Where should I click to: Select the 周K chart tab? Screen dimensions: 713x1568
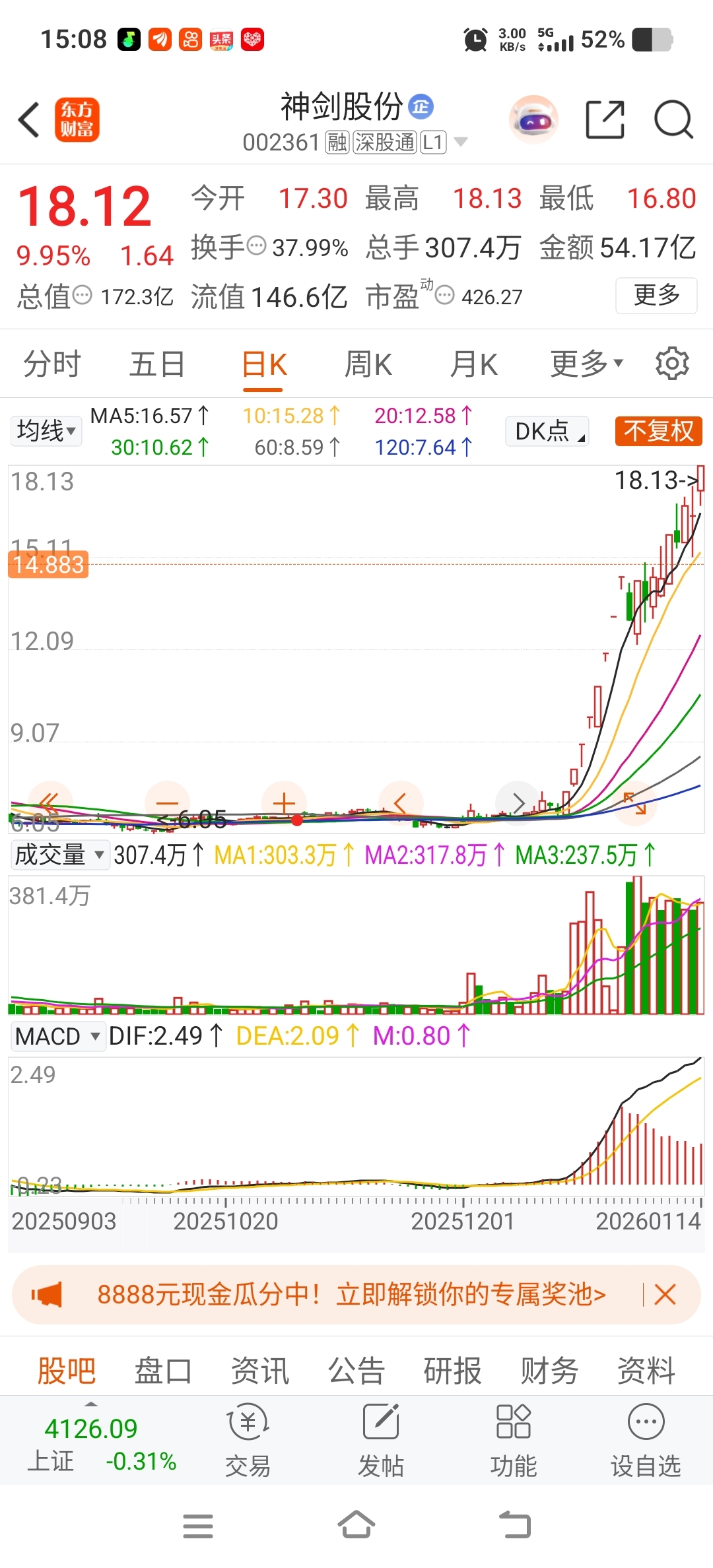tap(368, 364)
